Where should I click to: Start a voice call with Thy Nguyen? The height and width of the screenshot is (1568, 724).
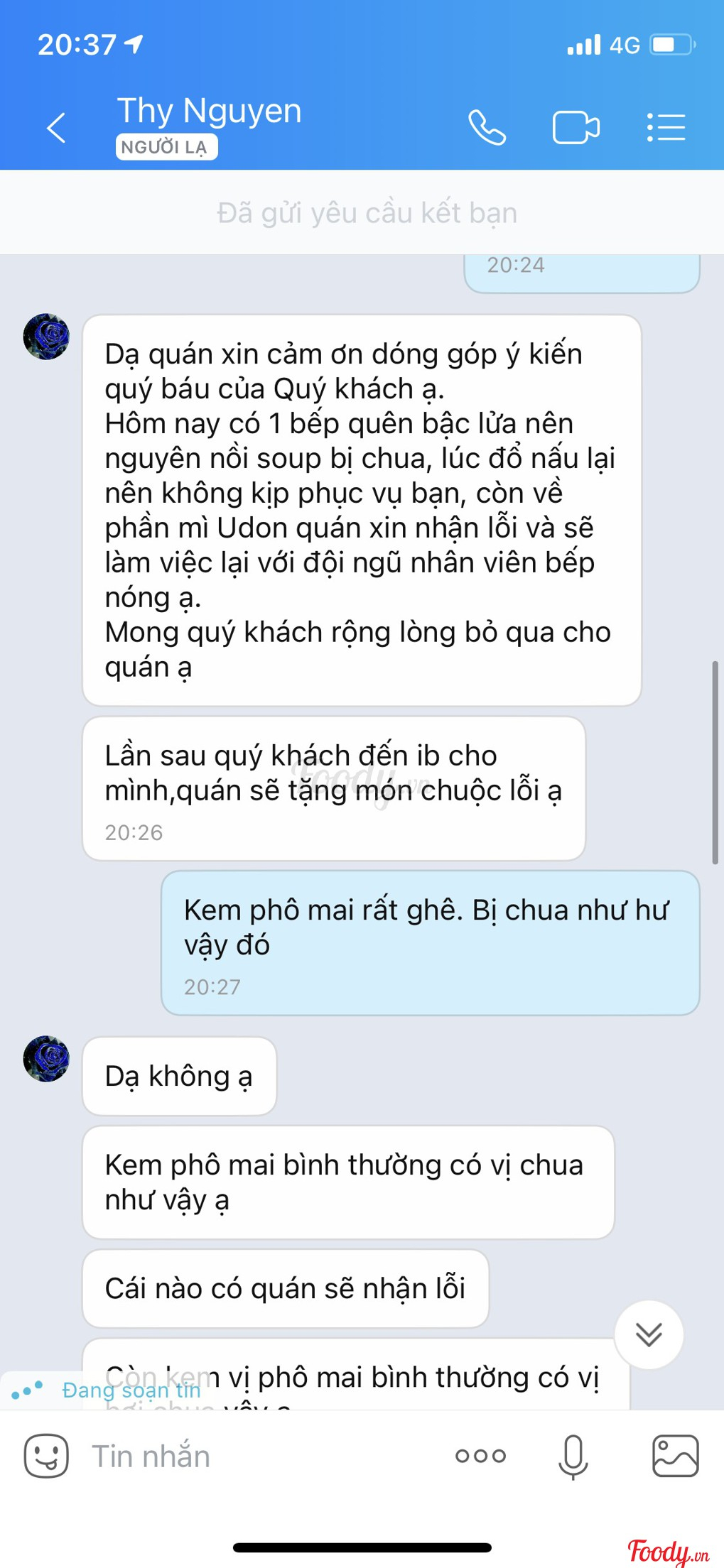(x=487, y=128)
